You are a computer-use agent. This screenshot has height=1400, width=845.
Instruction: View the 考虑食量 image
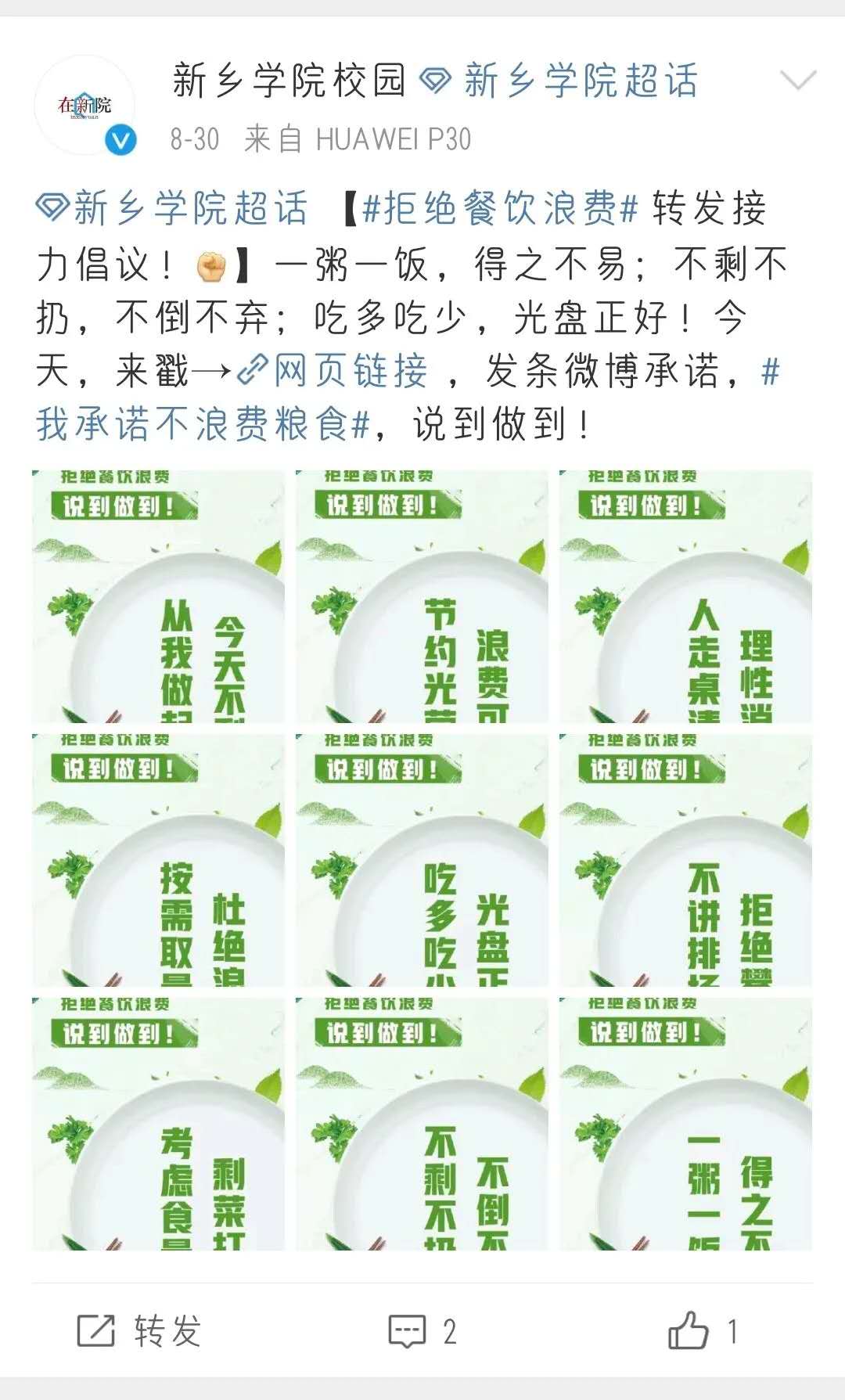(x=158, y=1124)
